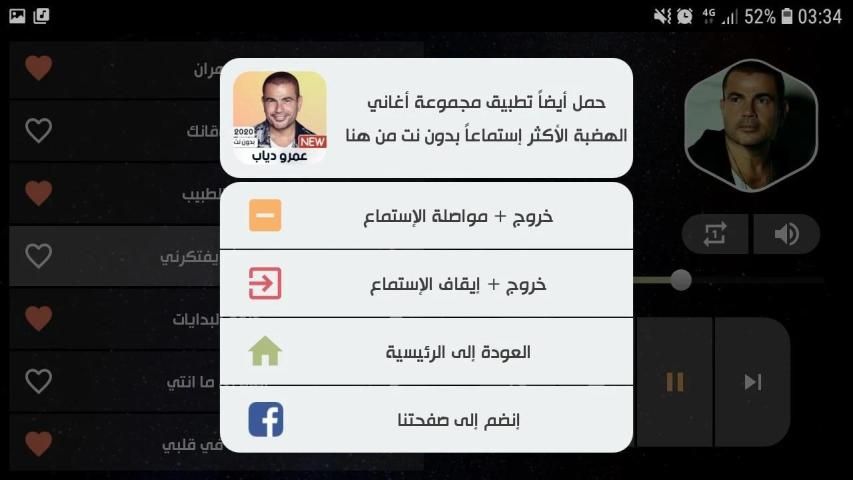Tap العودة إلى الرئيسية to return home
The image size is (853, 480).
[x=427, y=352]
